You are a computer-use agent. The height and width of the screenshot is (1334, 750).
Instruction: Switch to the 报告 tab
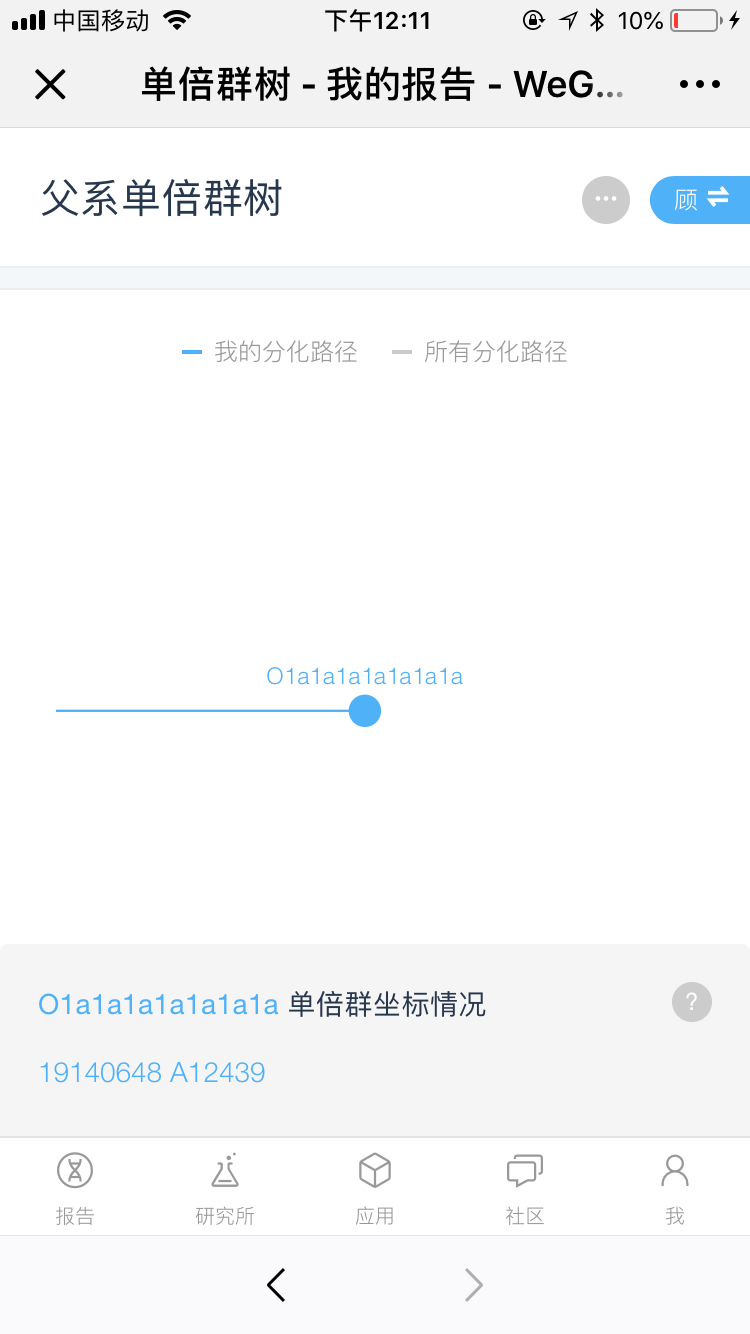(x=75, y=1187)
